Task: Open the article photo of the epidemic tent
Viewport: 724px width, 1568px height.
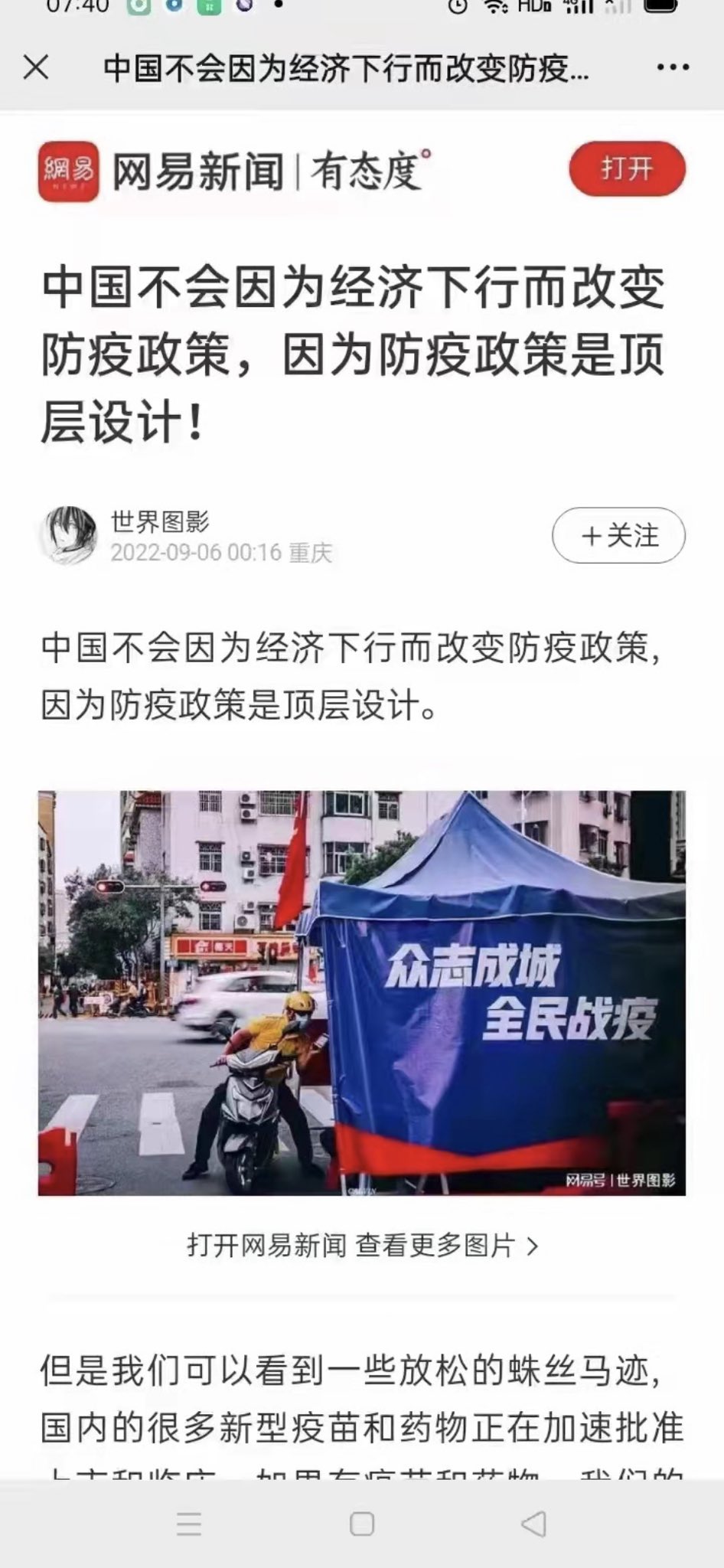Action: coord(361,992)
